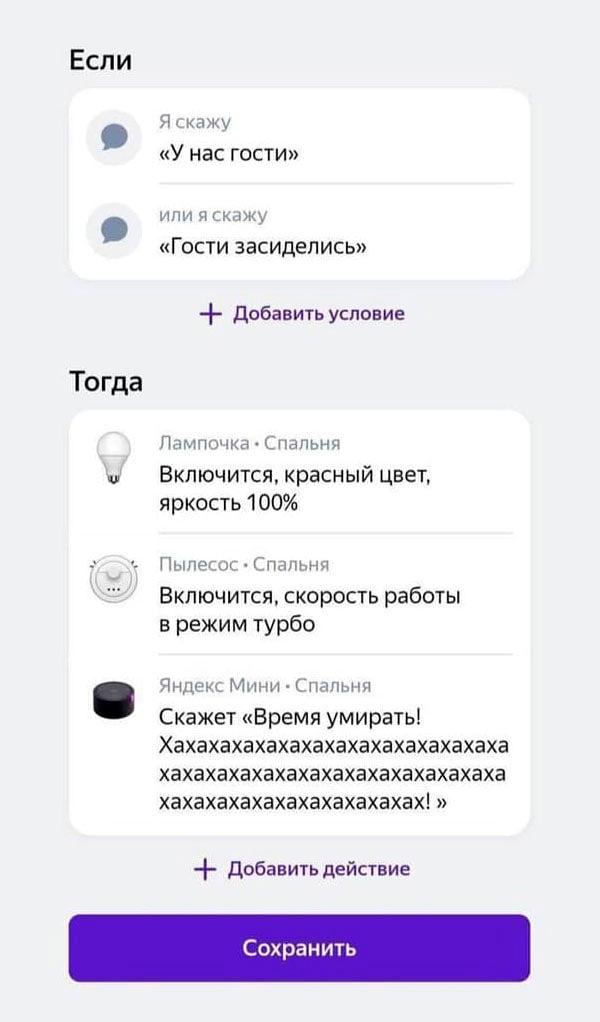Open the «У нас гости» phrase condition
This screenshot has width=600, height=1022.
coord(298,138)
